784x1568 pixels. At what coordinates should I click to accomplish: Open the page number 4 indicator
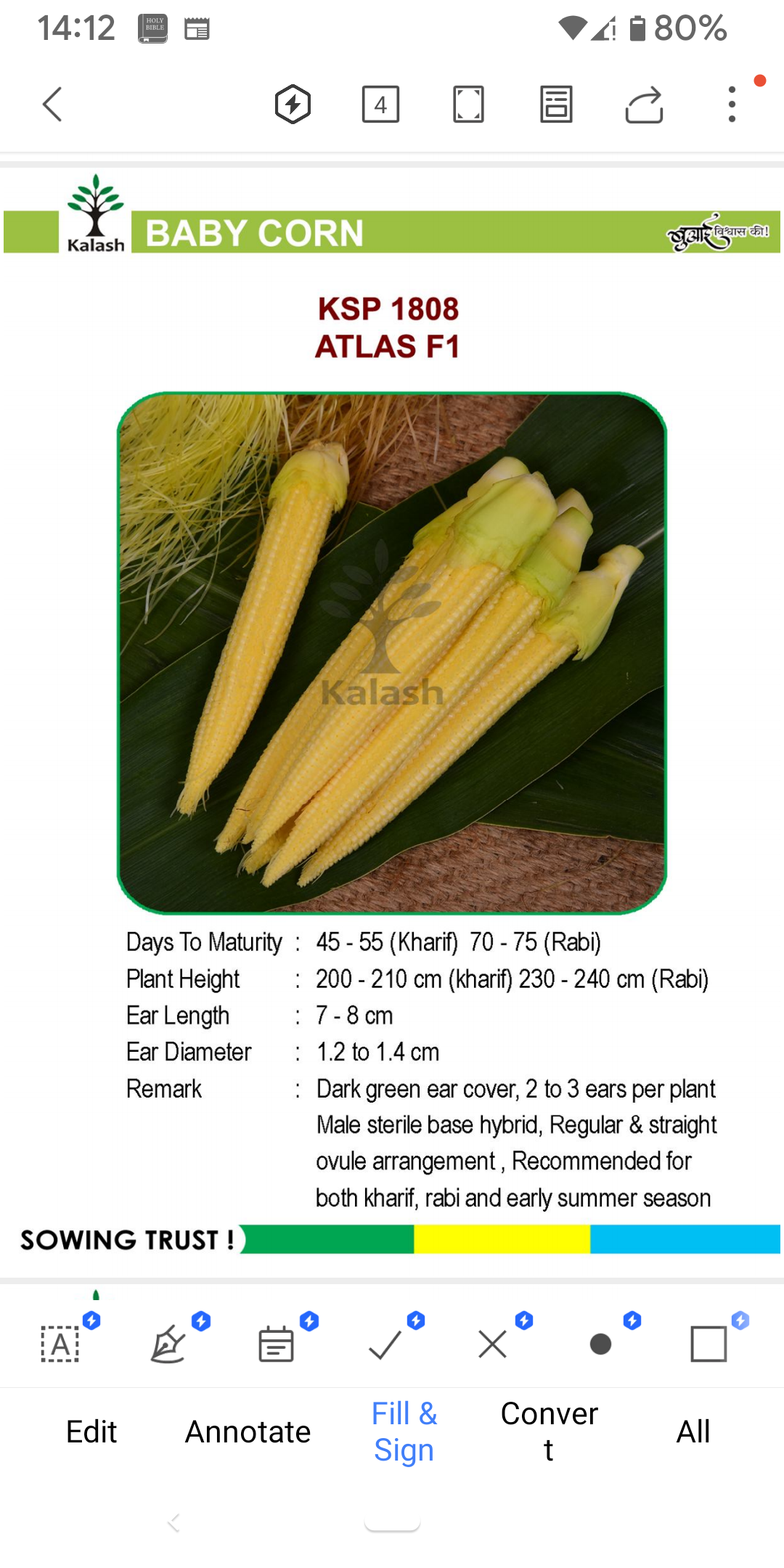380,105
